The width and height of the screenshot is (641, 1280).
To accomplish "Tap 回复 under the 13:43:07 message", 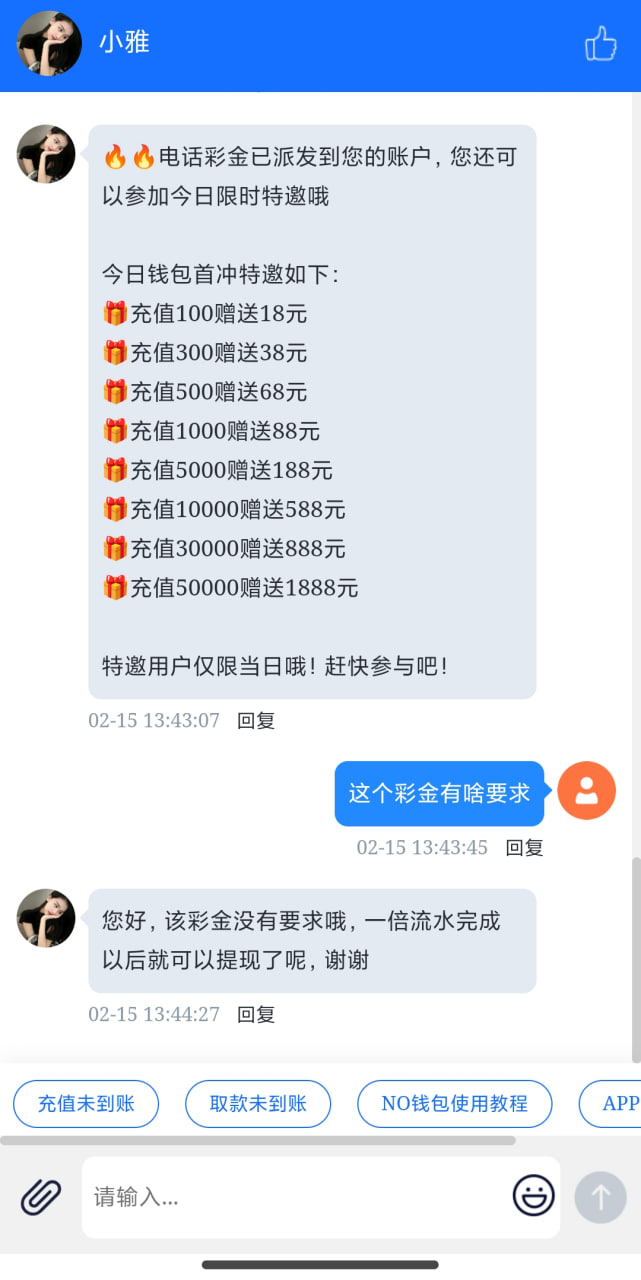I will coord(256,720).
